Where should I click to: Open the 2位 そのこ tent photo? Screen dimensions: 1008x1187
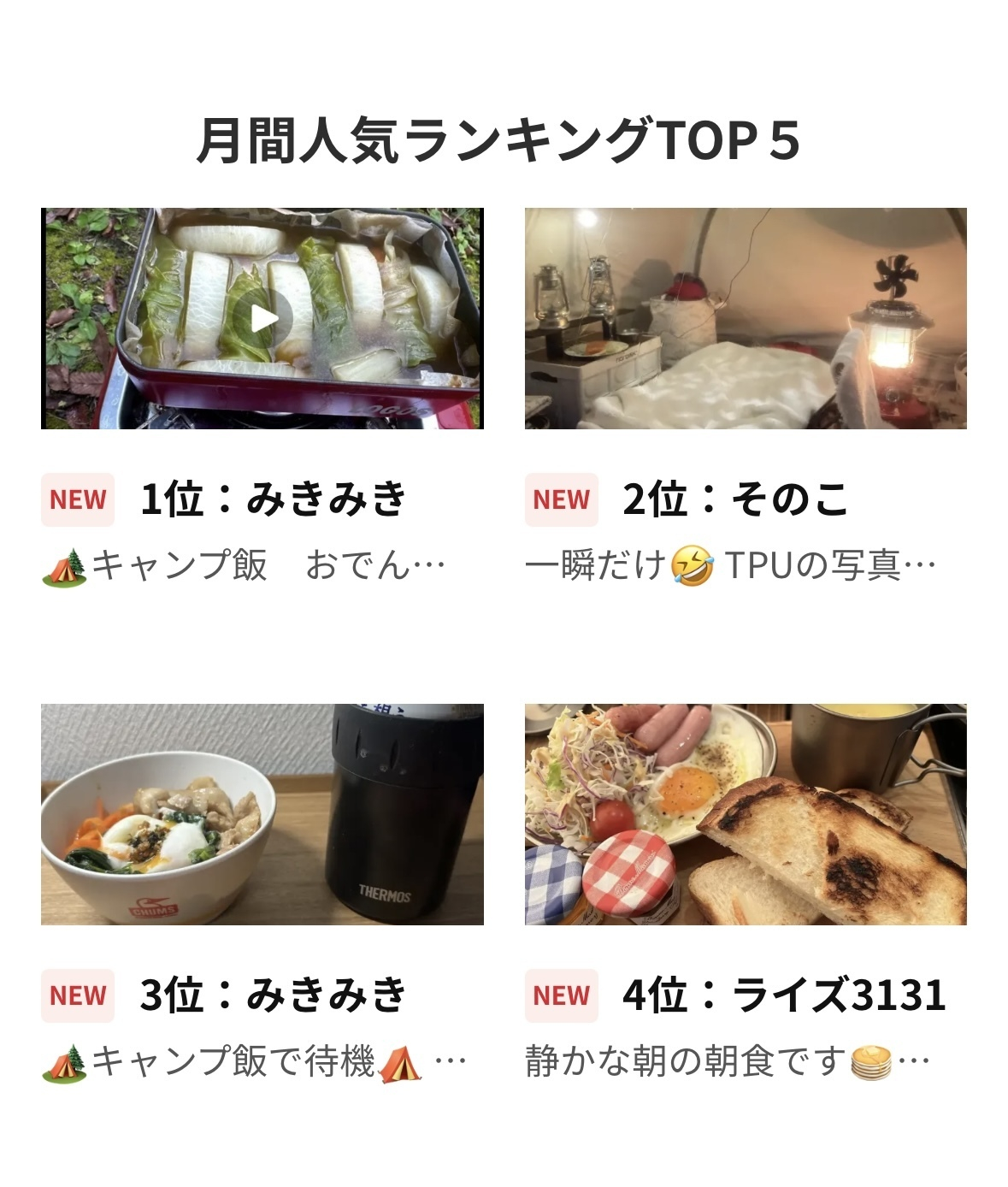pos(745,318)
